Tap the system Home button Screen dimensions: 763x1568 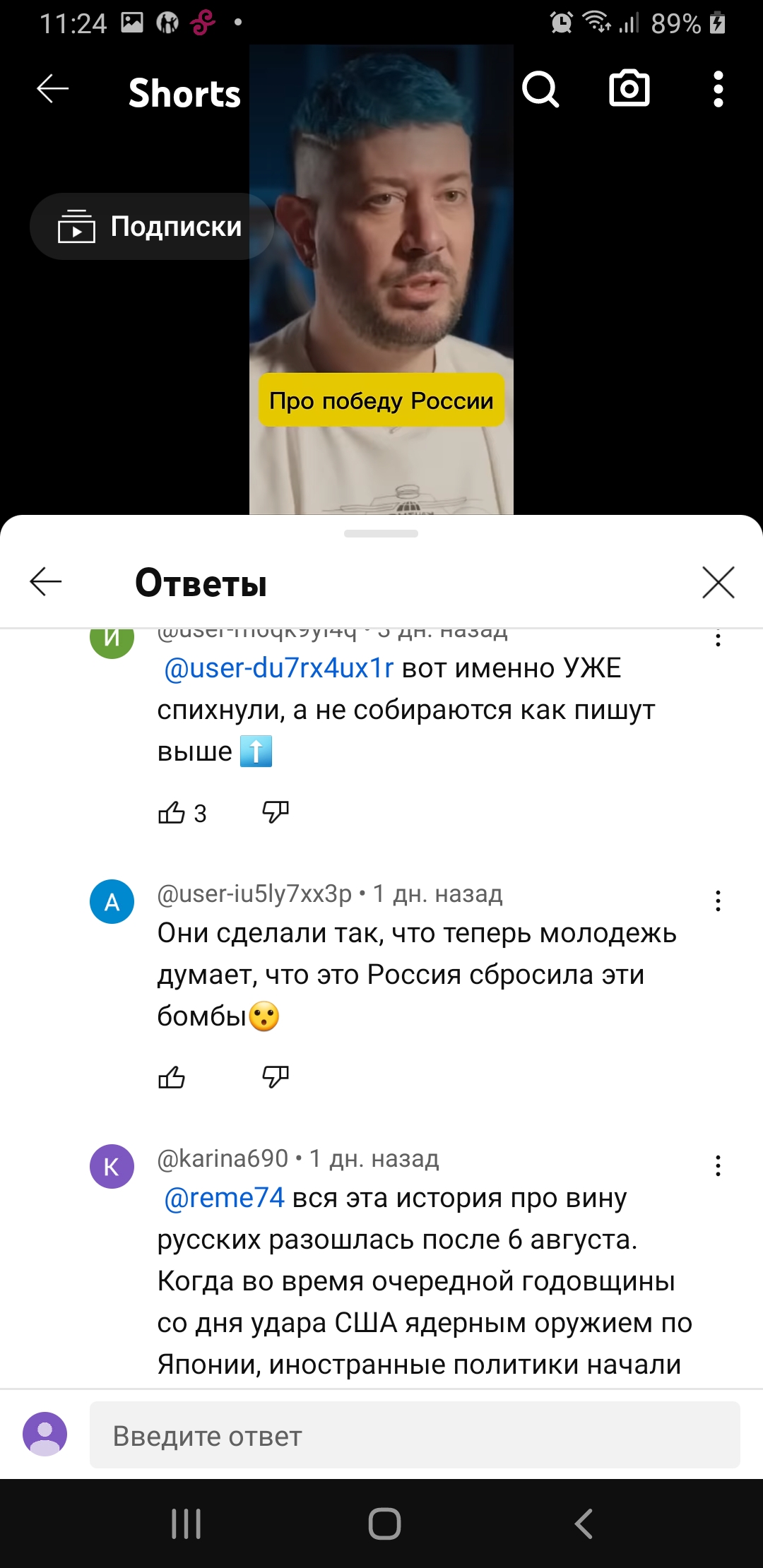click(x=384, y=1524)
